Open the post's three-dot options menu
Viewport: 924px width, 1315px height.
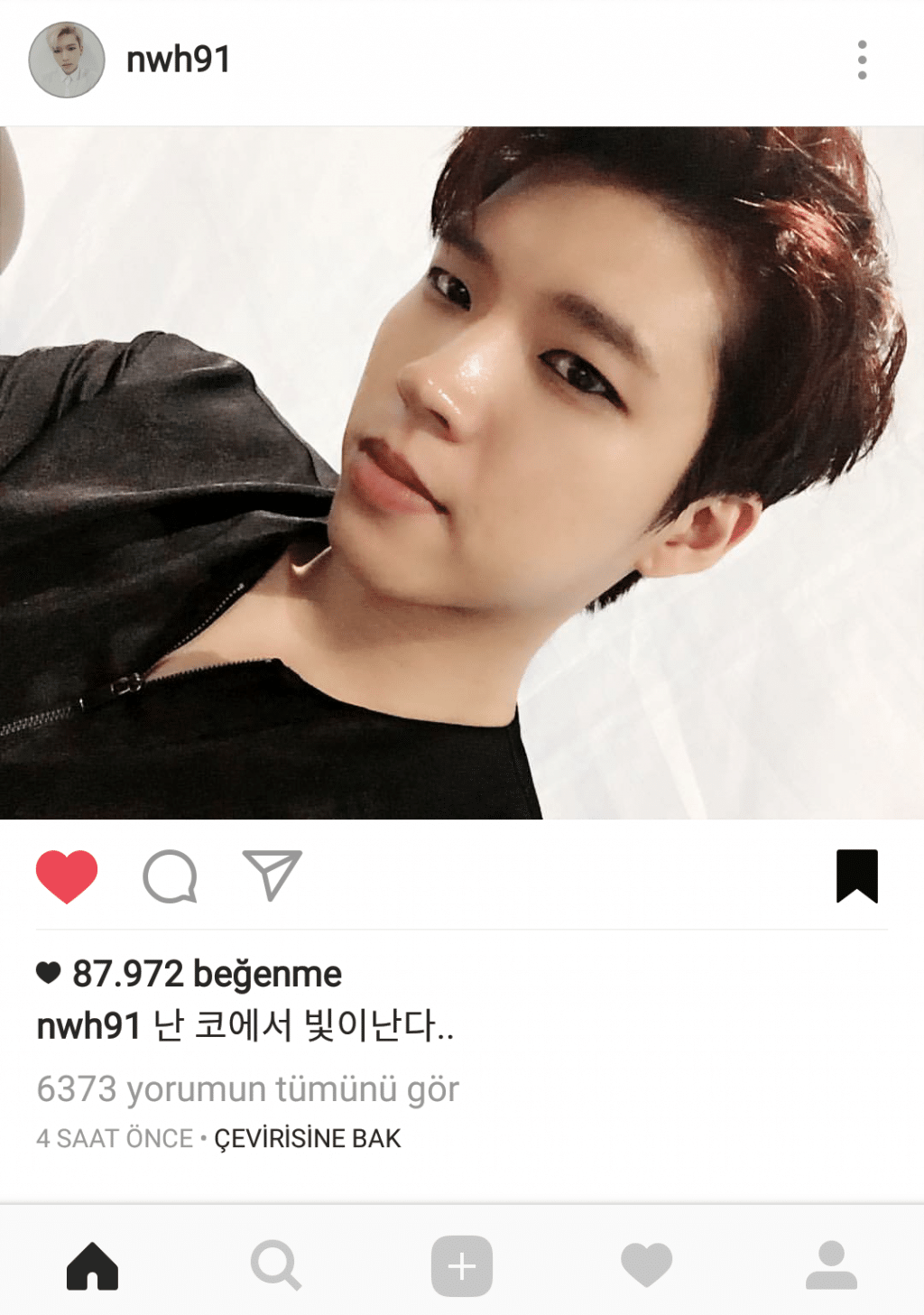pos(862,60)
